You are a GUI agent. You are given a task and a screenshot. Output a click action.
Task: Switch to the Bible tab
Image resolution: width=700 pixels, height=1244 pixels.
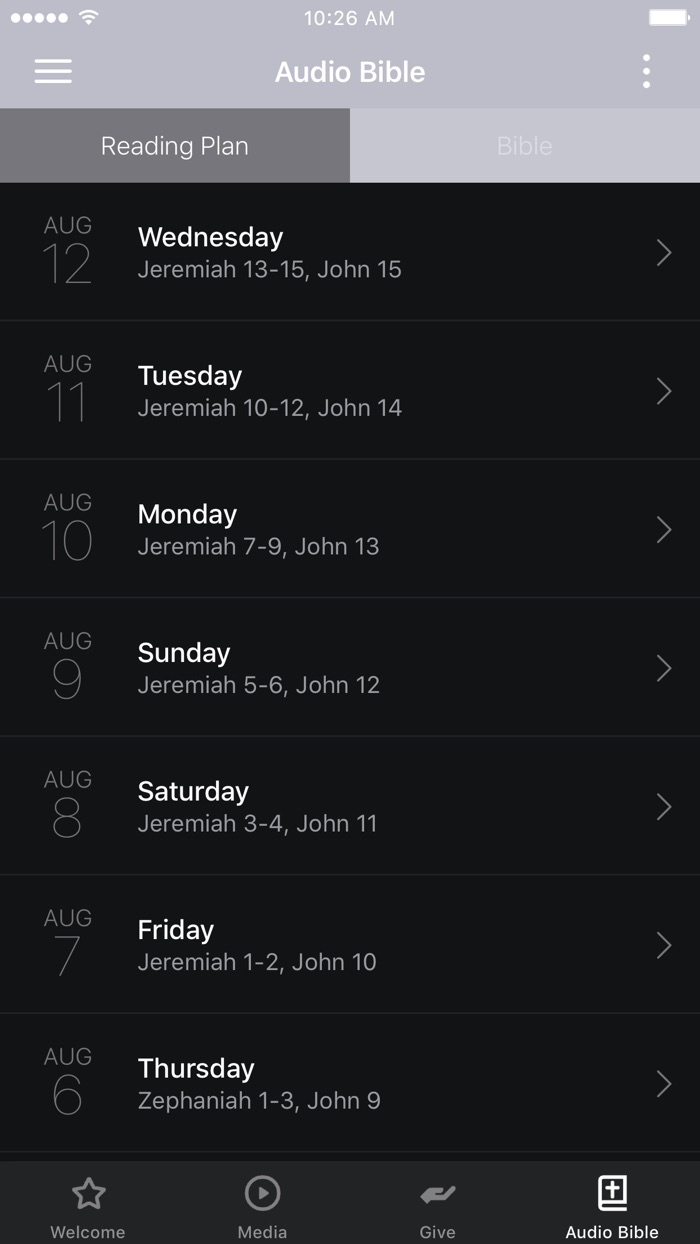click(x=524, y=146)
